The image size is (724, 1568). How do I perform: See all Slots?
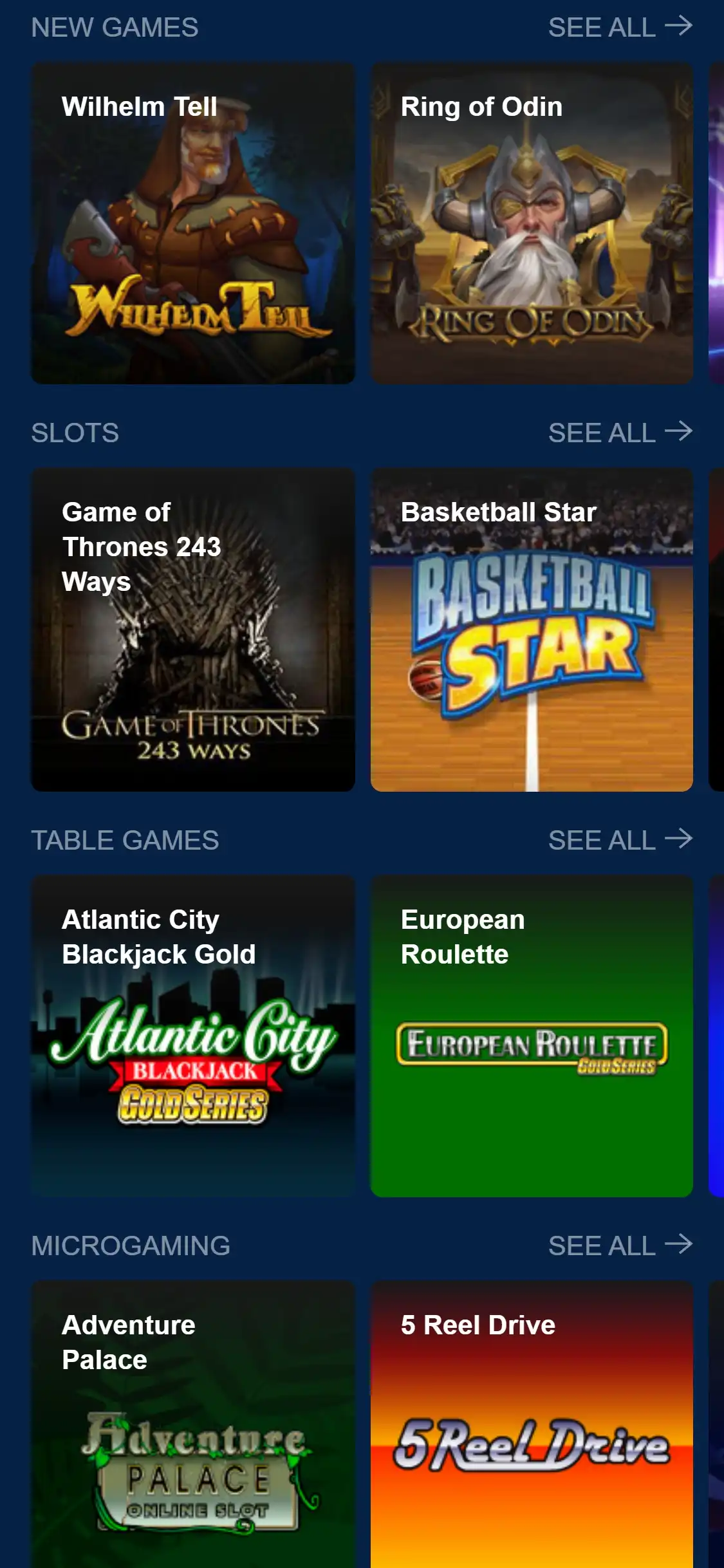pos(619,433)
